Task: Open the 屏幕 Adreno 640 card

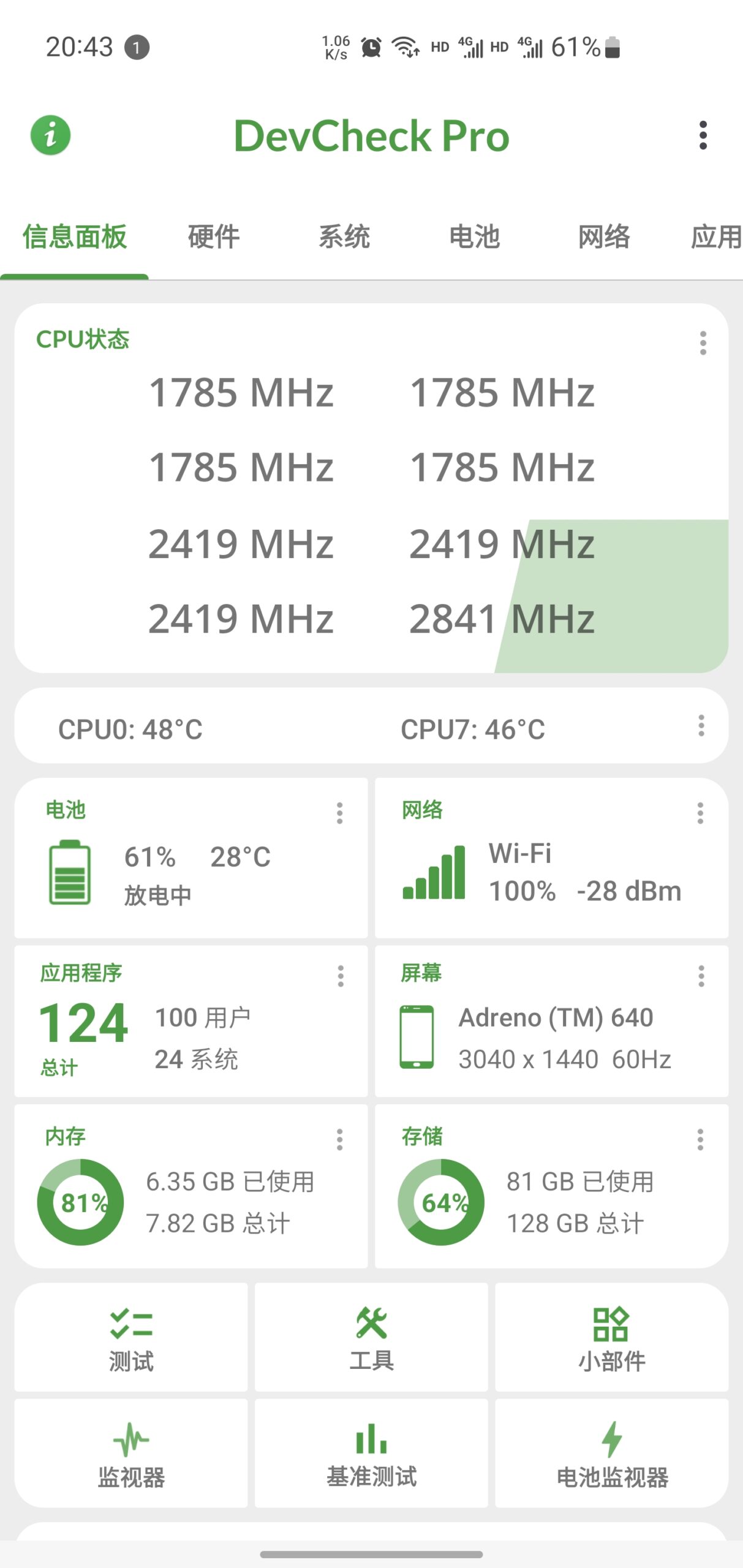Action: [x=551, y=1021]
